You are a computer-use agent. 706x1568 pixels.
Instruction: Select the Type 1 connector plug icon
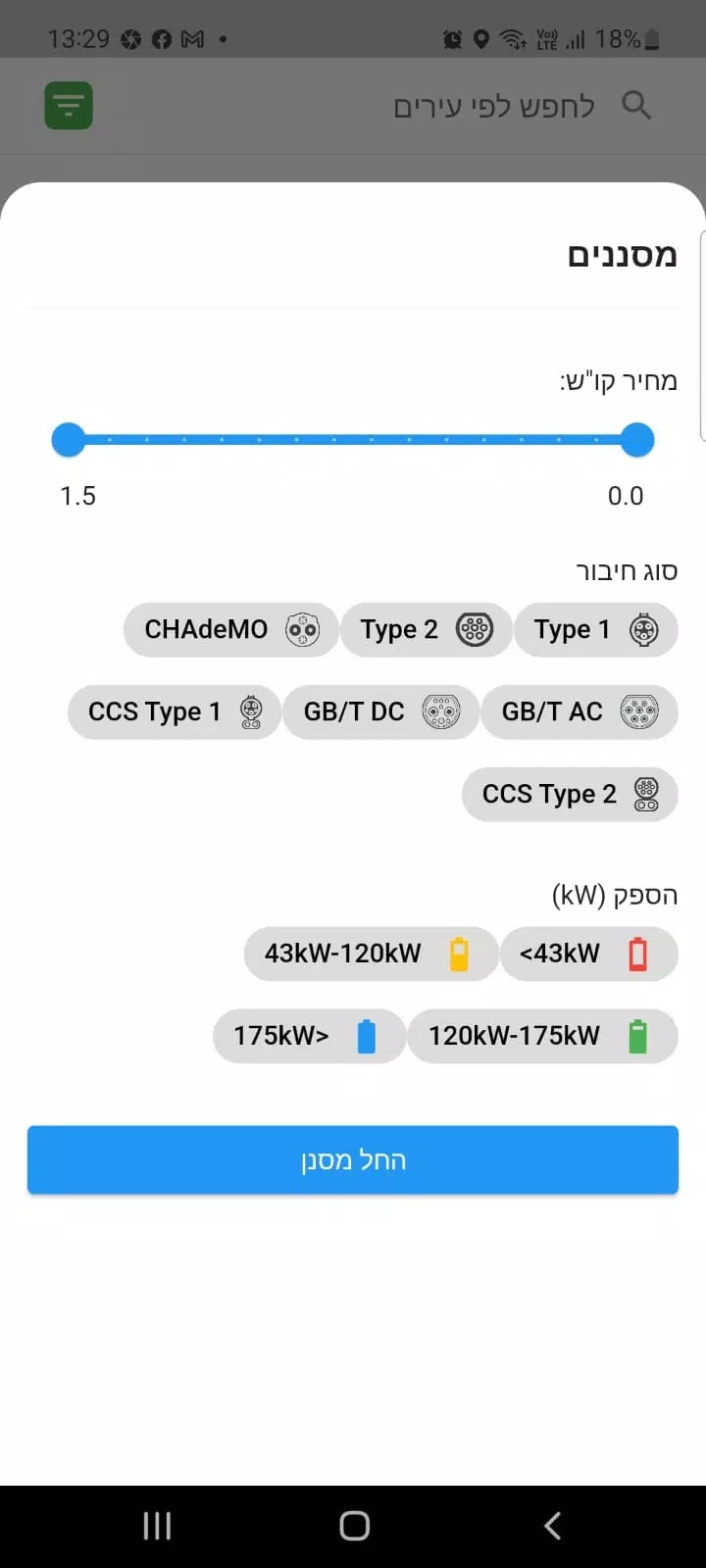point(643,629)
